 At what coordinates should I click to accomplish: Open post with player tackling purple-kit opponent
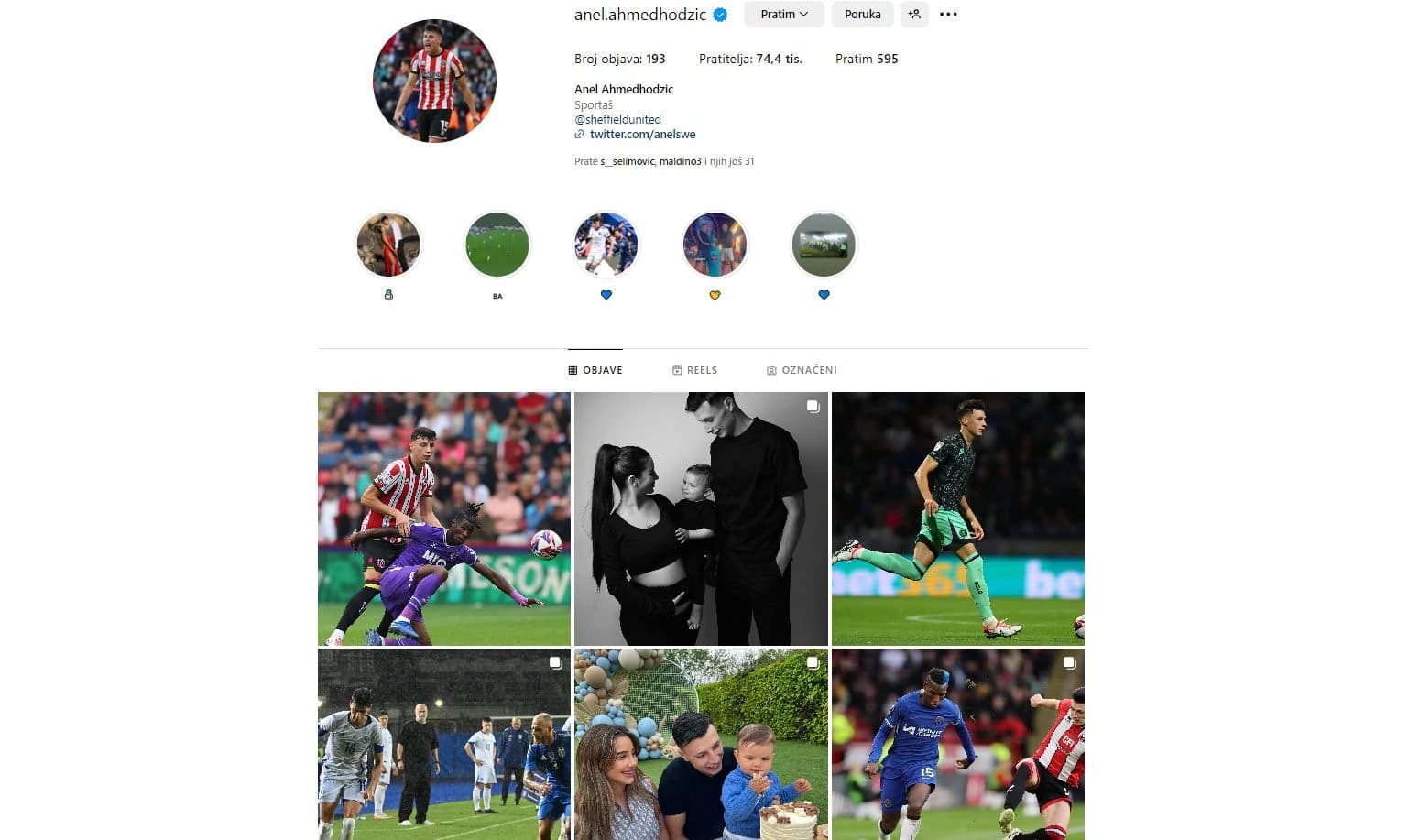[443, 518]
